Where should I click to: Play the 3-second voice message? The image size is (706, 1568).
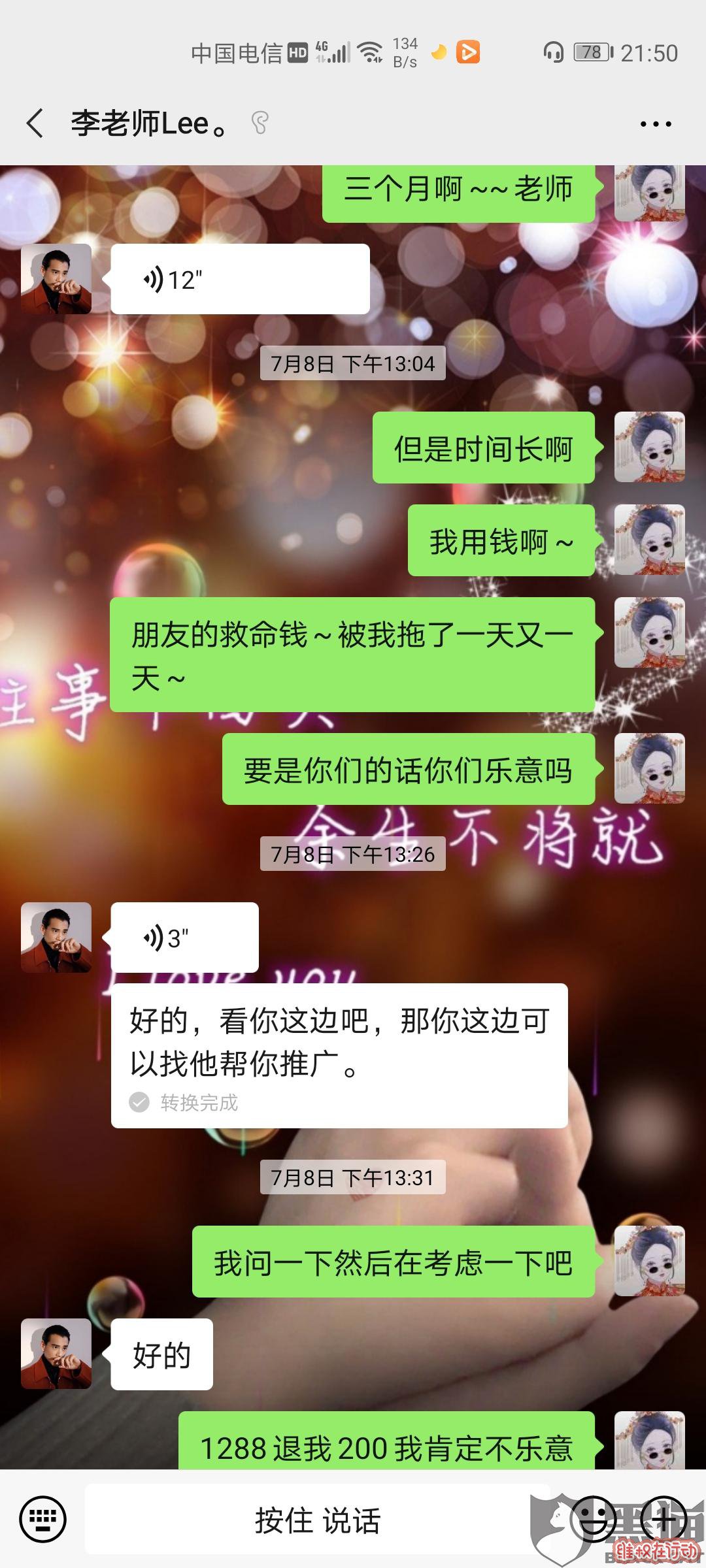pyautogui.click(x=184, y=938)
